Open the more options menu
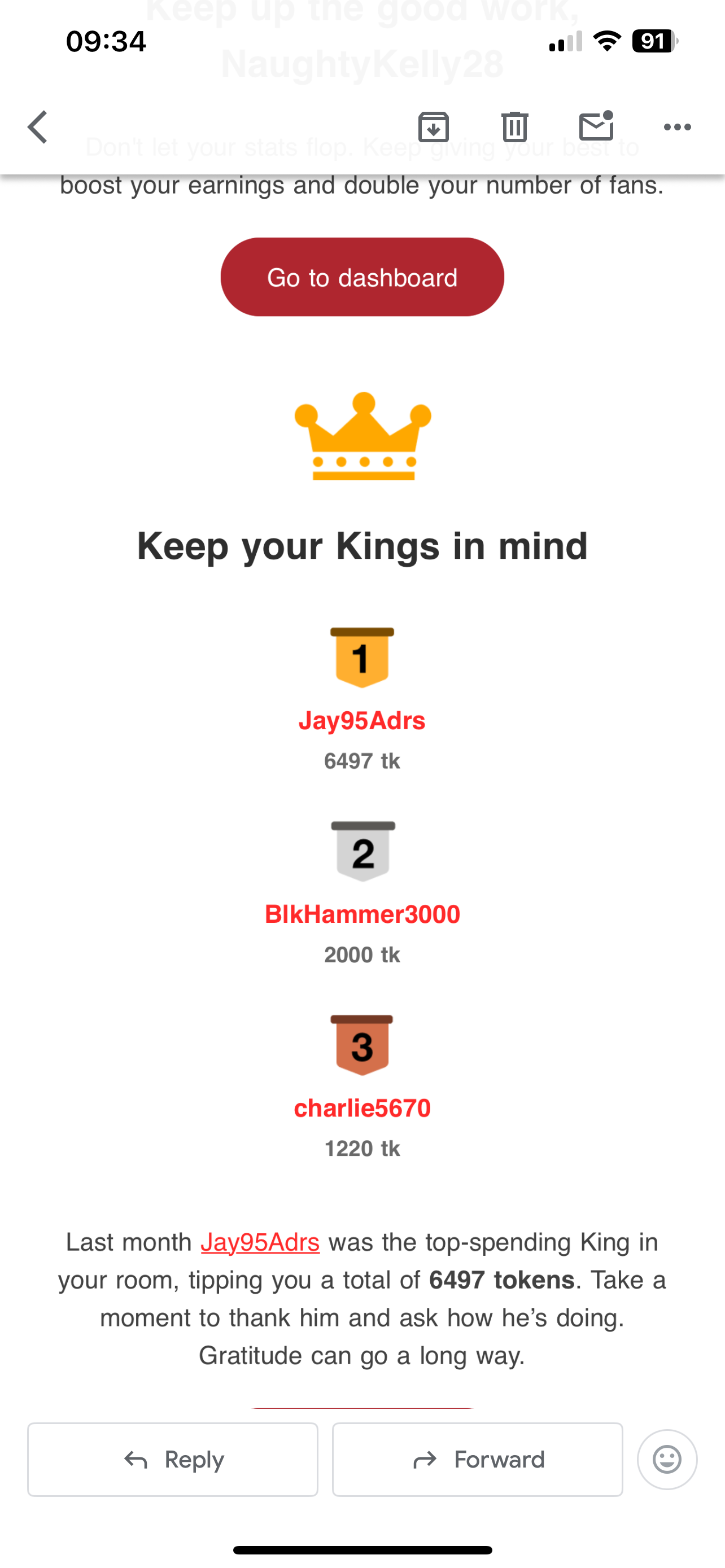Image resolution: width=725 pixels, height=1568 pixels. coord(677,127)
